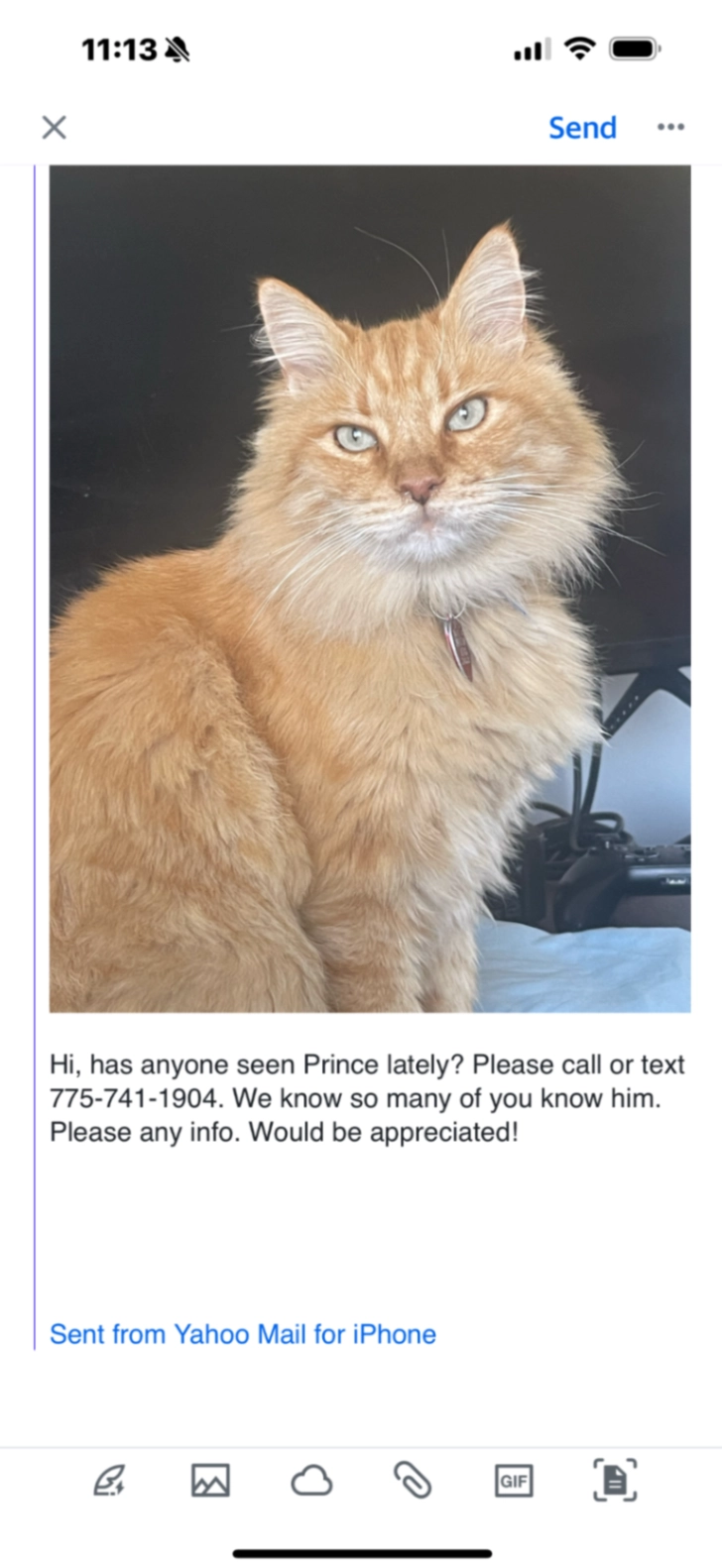Open the AI writing assistant pen icon
The height and width of the screenshot is (1568, 722).
point(108,1481)
